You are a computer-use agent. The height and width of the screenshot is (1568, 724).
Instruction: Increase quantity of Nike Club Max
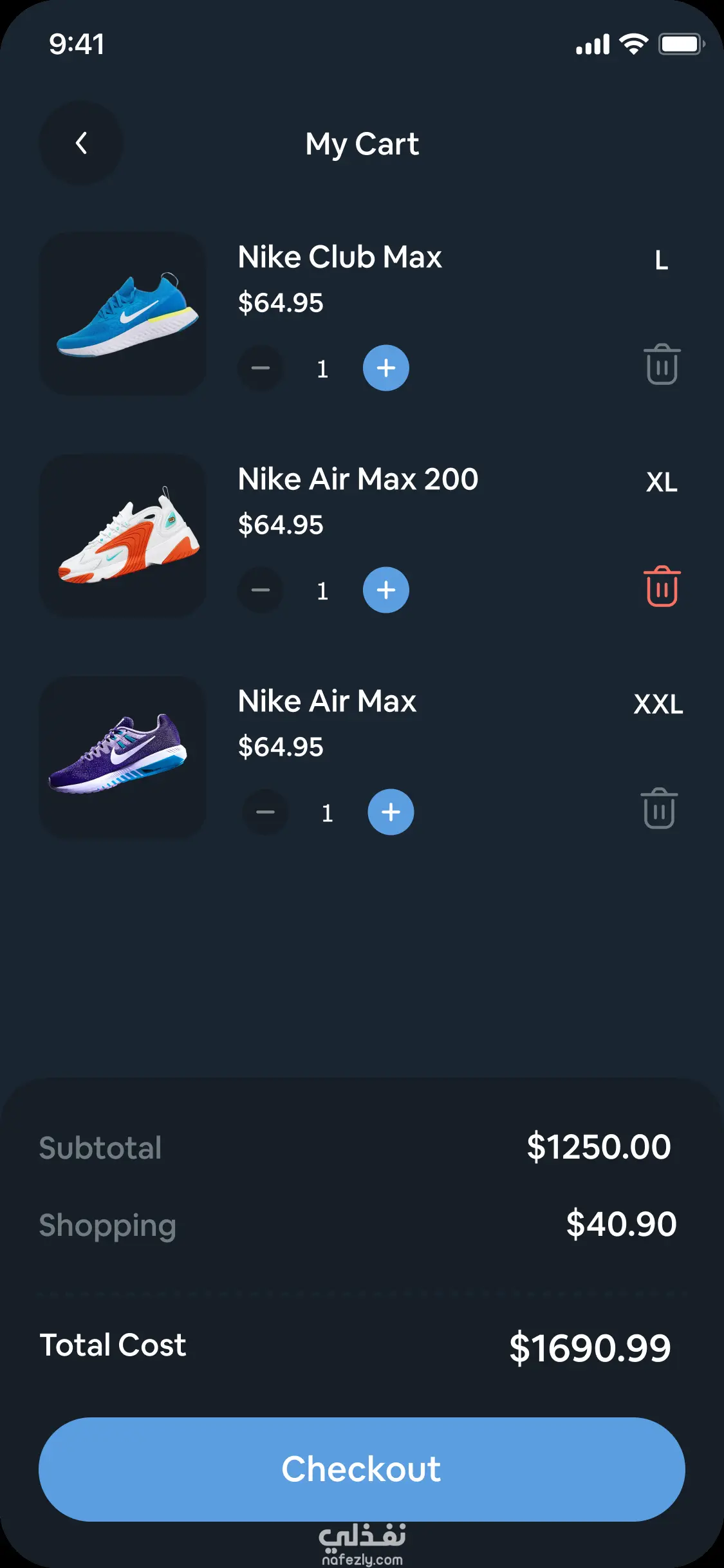[386, 368]
